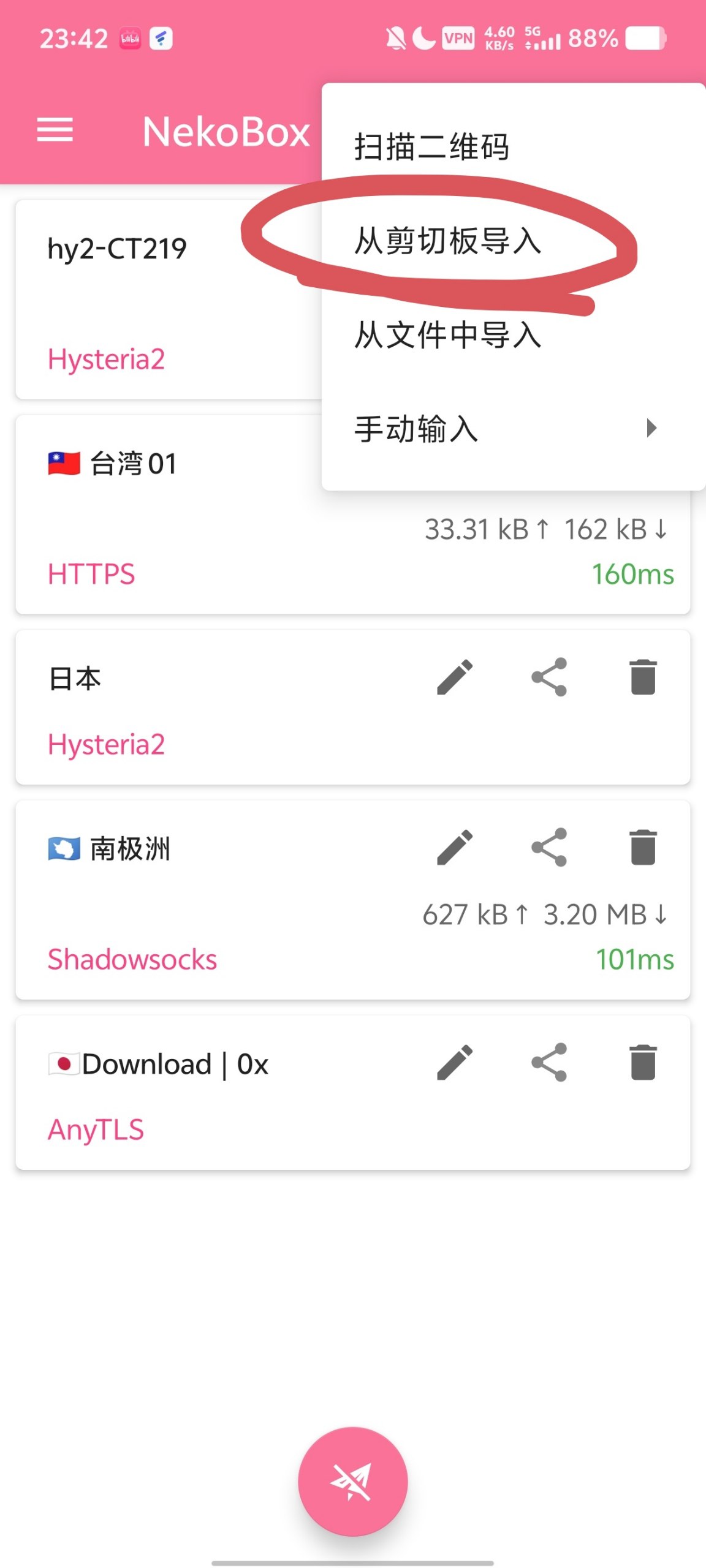Delete the Download | 0x AnyTLS profile
706x1568 pixels.
tap(643, 1063)
